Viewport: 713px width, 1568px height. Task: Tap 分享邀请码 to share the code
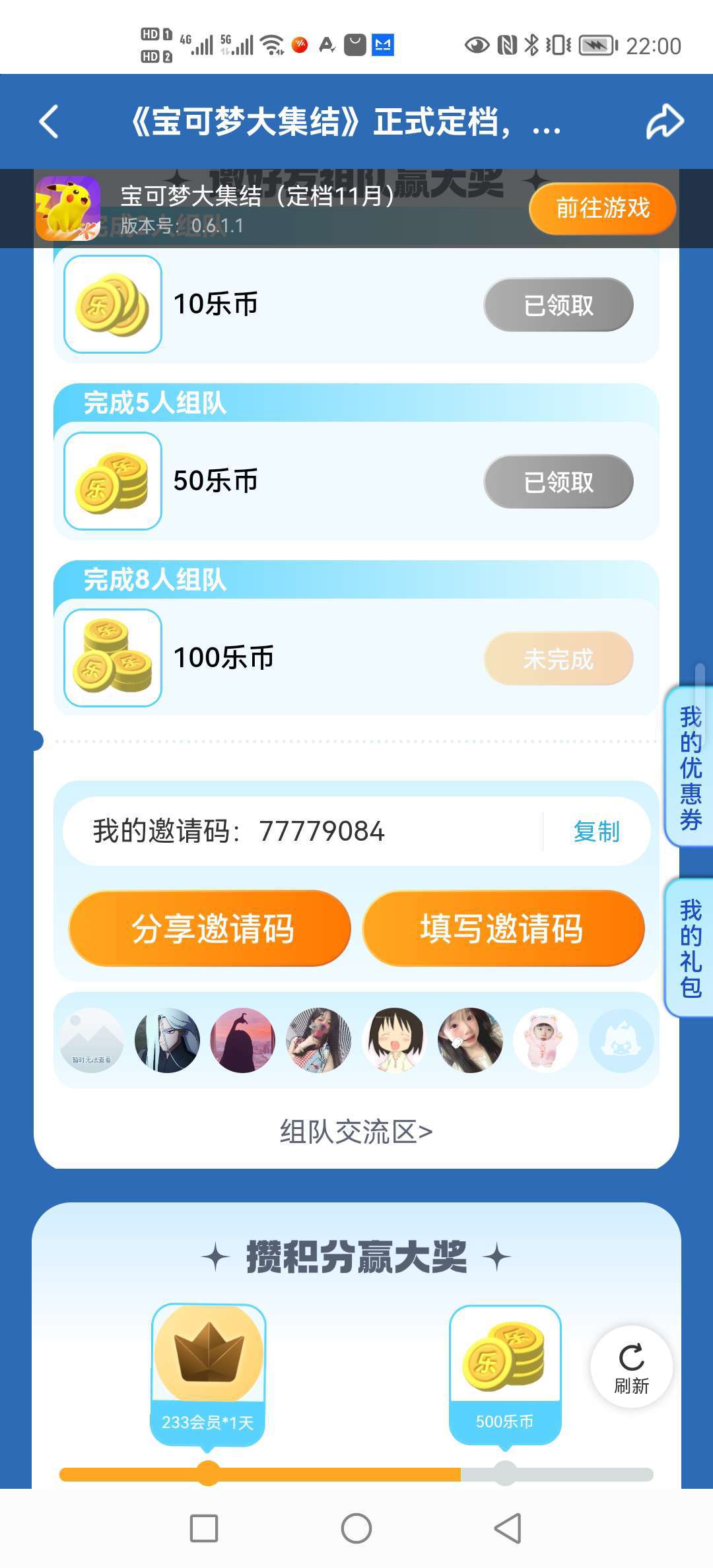210,929
